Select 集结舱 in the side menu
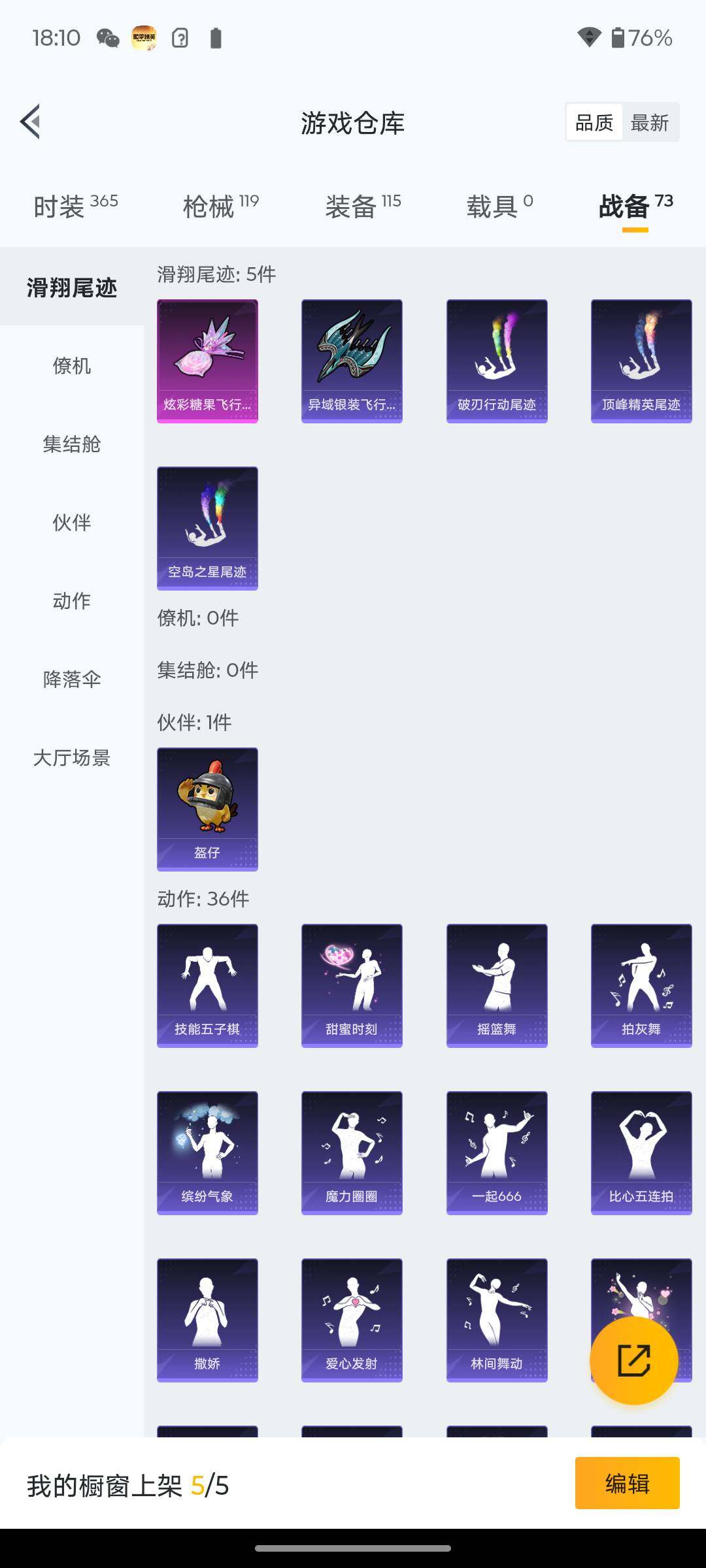The width and height of the screenshot is (706, 1568). click(72, 444)
